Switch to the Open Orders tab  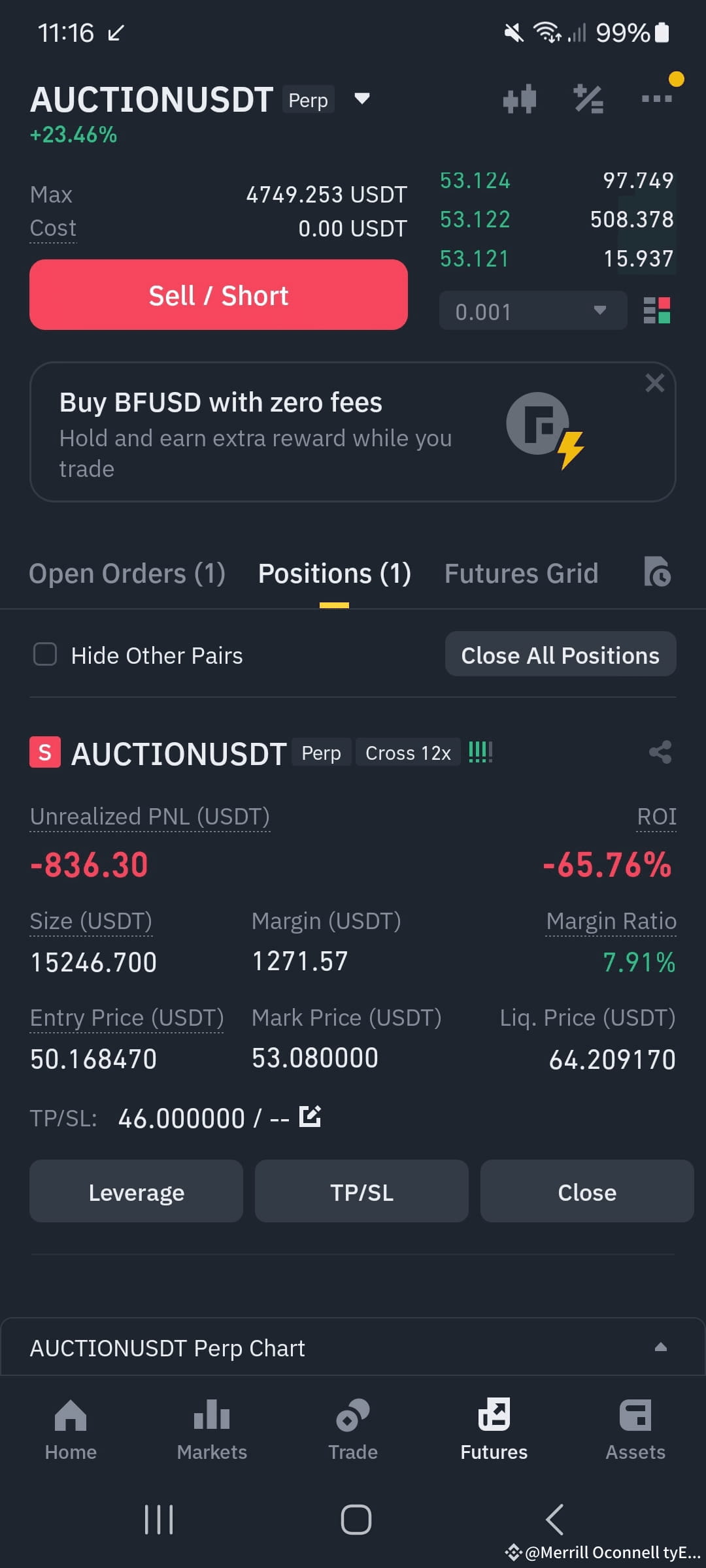pos(127,574)
